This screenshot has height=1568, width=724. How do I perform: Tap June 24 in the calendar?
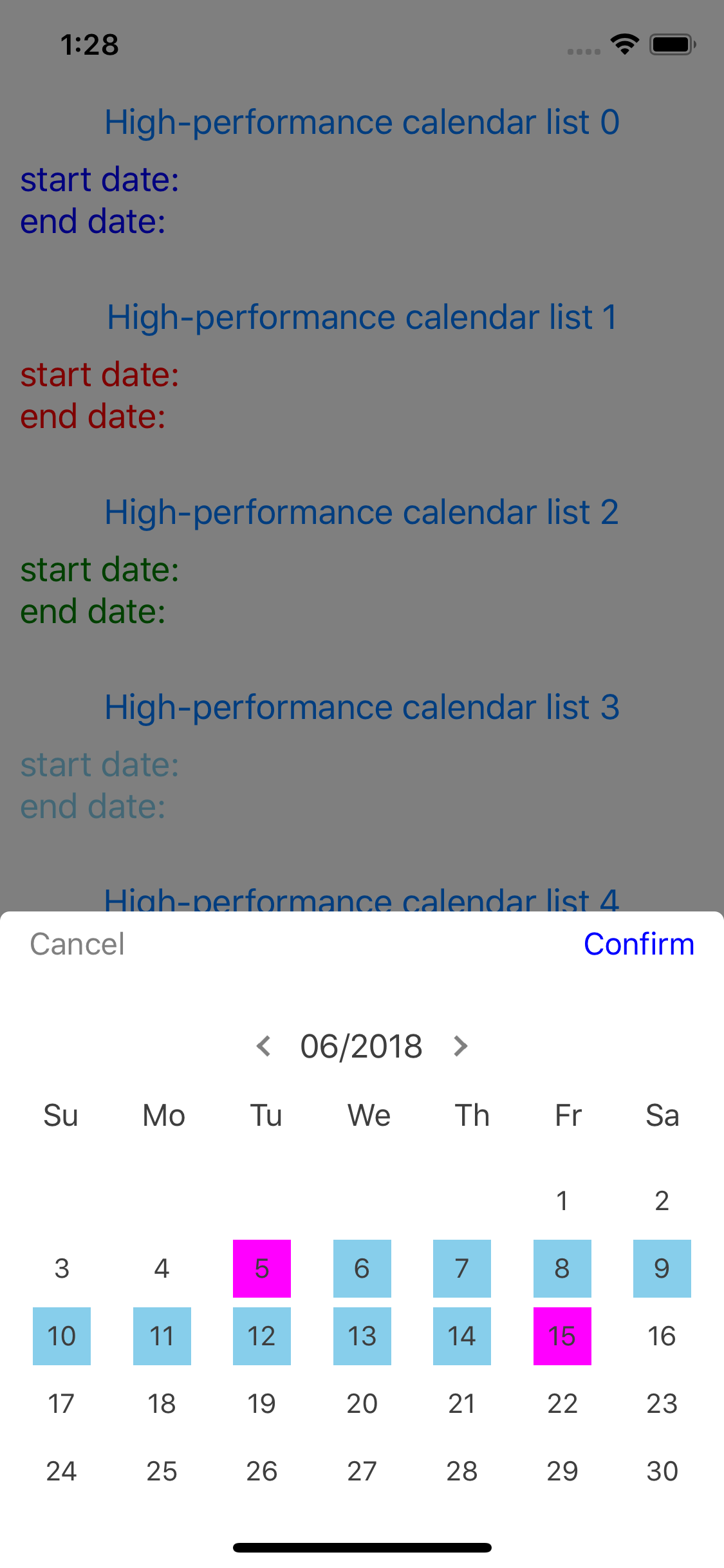62,1471
